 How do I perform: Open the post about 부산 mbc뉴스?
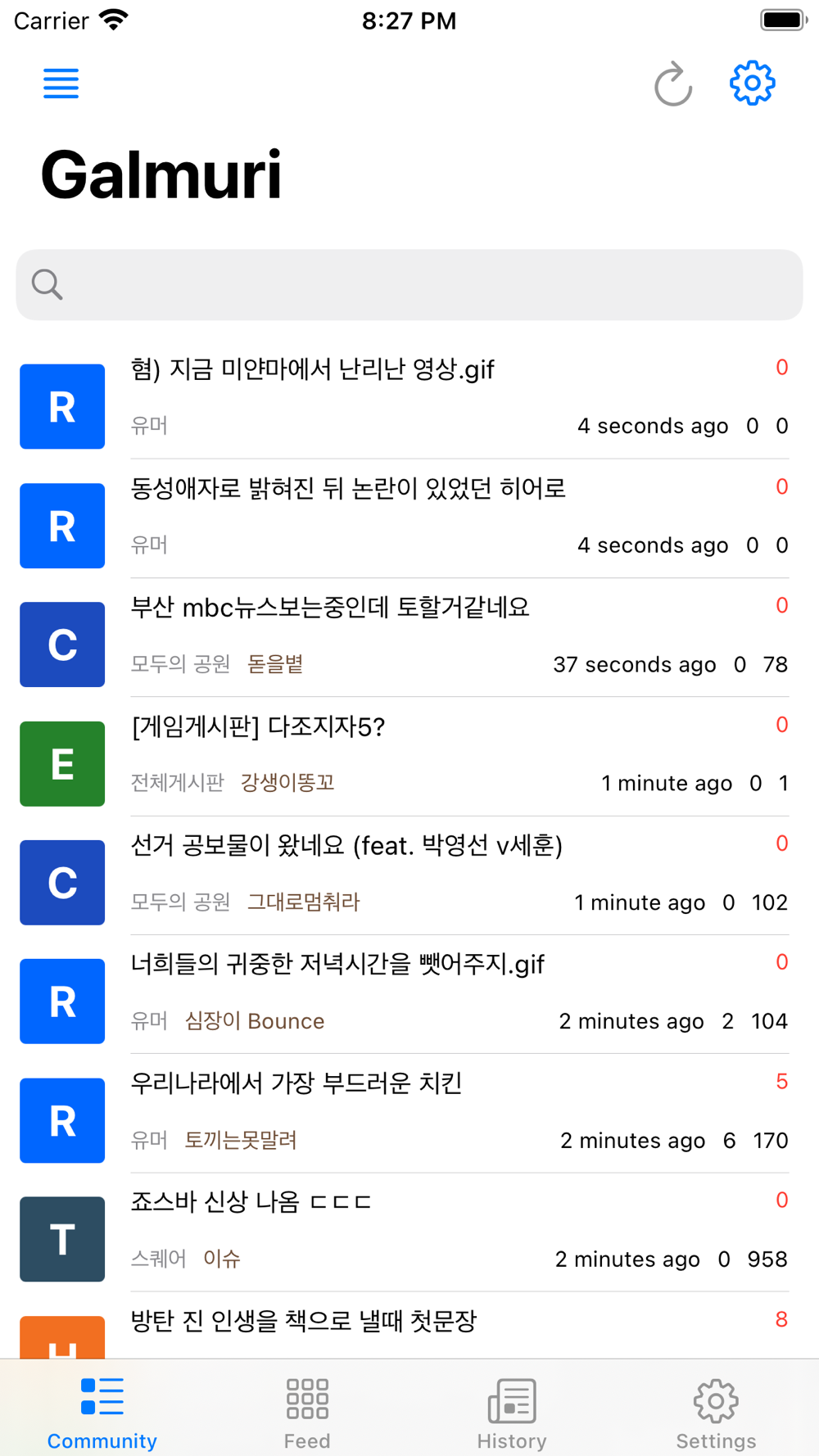409,637
